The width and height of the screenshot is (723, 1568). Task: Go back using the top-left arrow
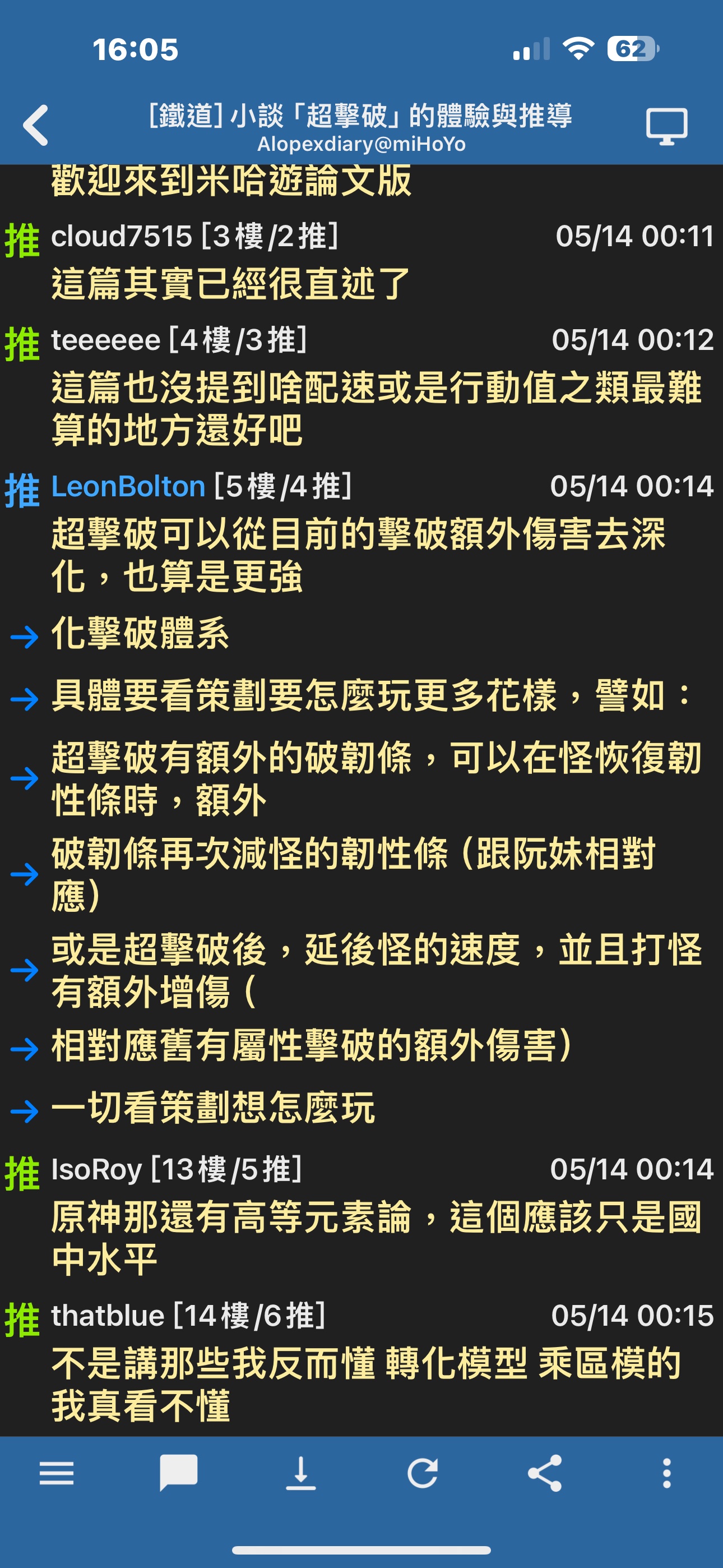tap(36, 126)
